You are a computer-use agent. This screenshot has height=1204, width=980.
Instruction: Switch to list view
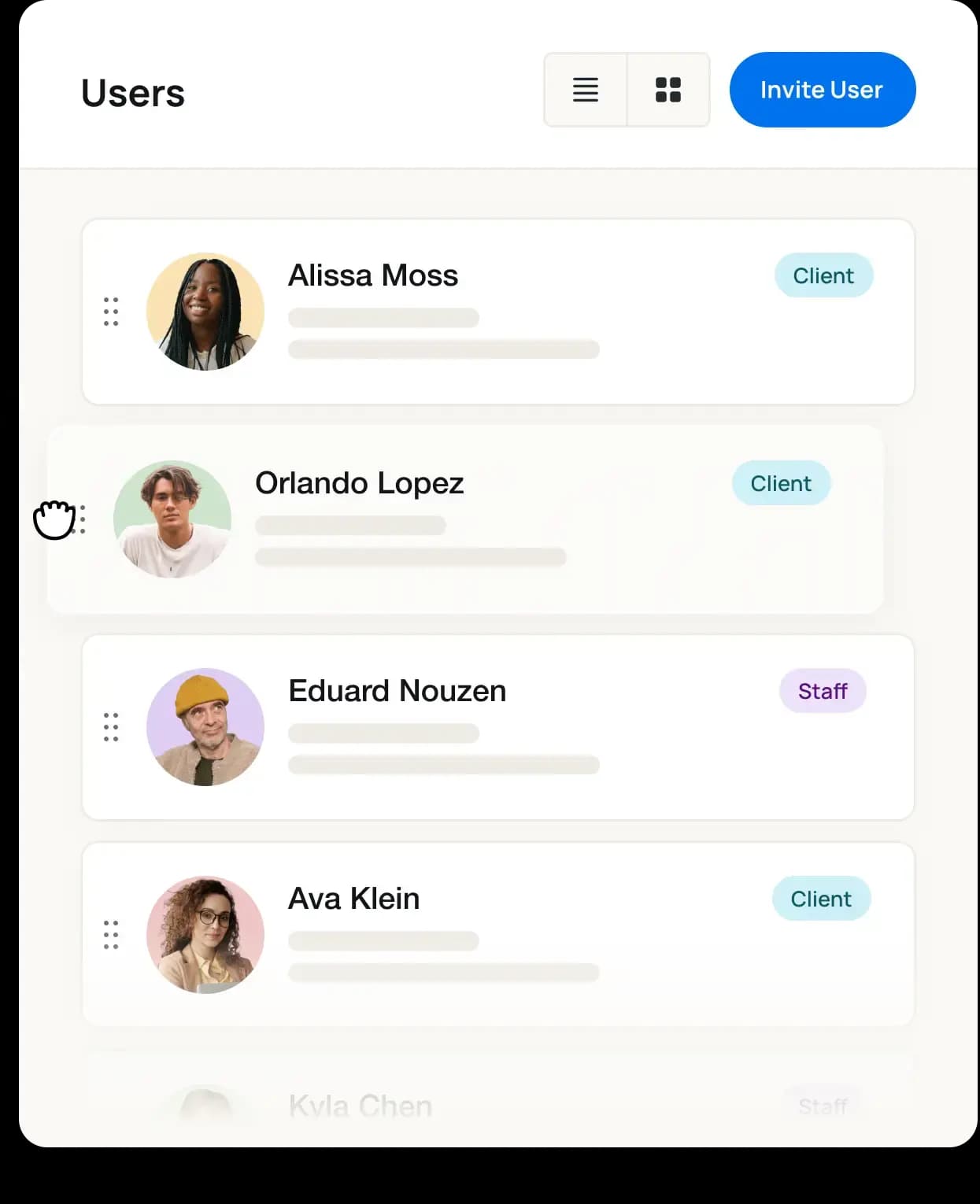click(585, 90)
